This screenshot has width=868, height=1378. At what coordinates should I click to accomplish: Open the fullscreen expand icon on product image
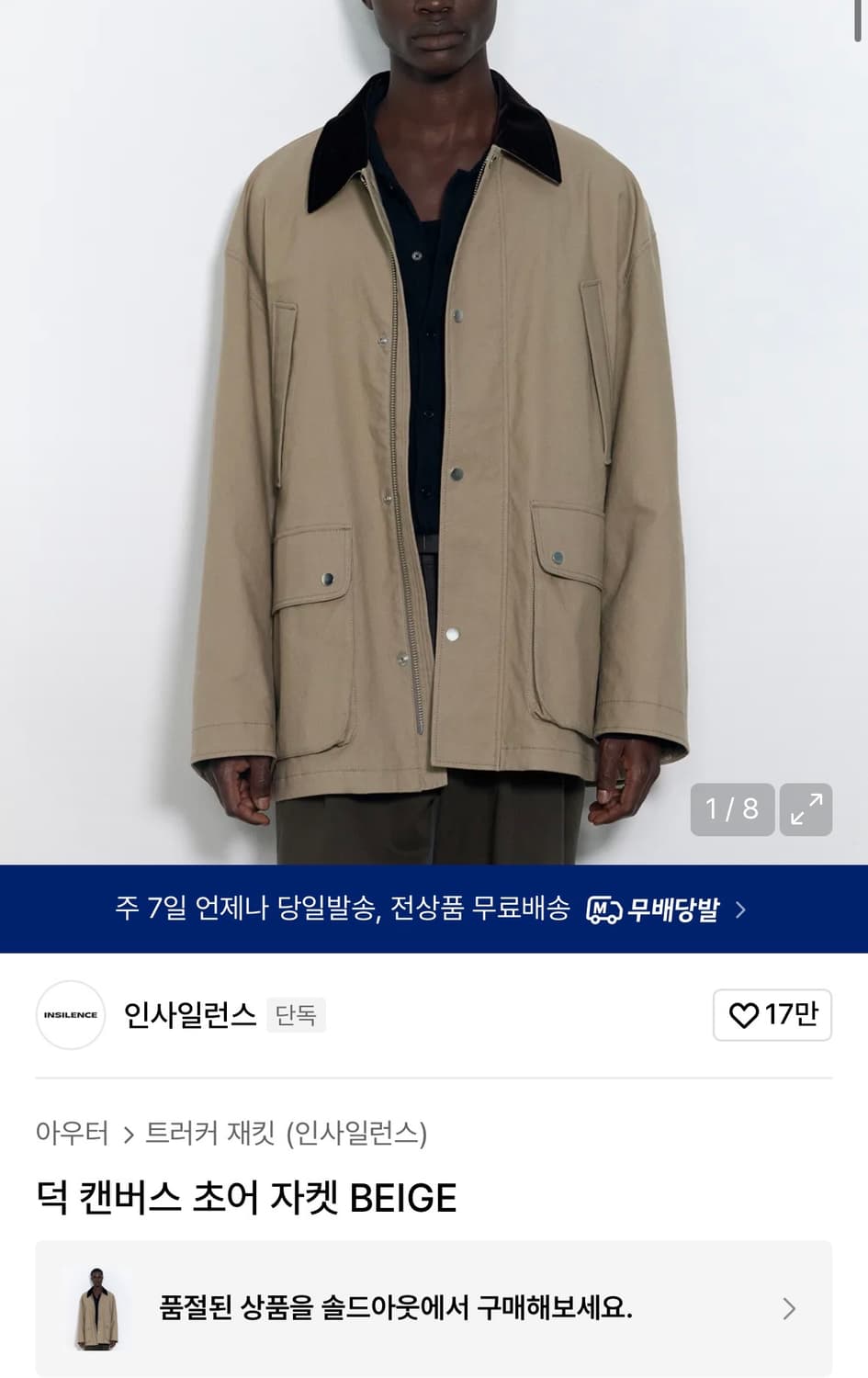point(806,808)
